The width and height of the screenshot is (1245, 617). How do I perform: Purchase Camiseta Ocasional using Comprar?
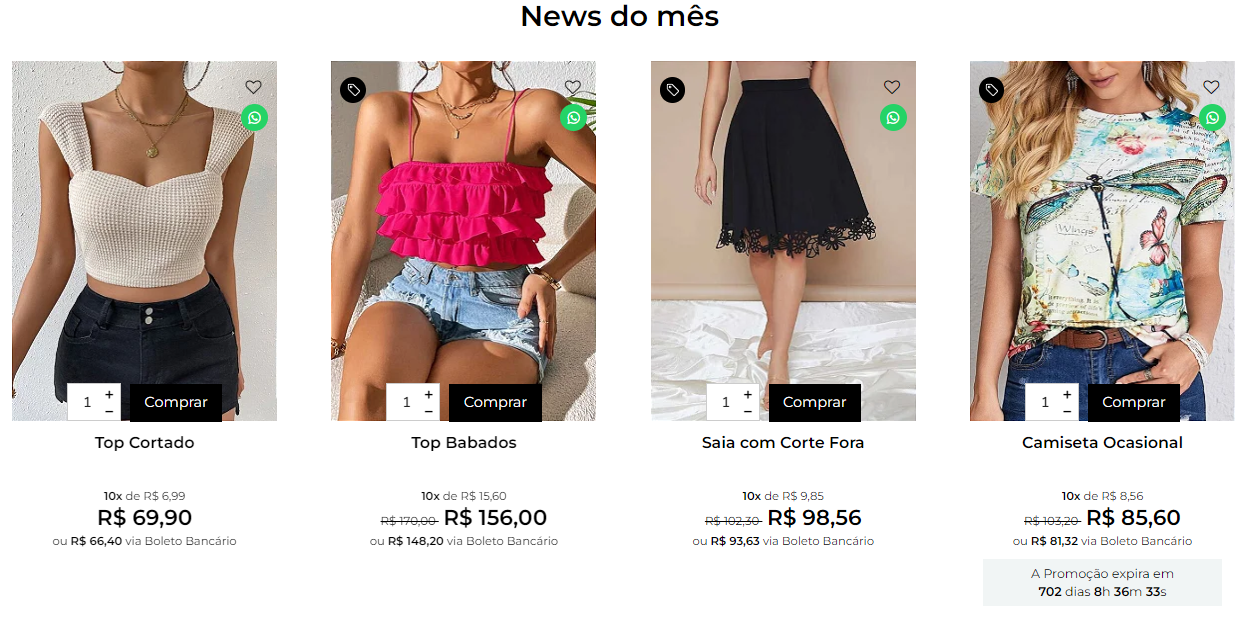coord(1133,402)
